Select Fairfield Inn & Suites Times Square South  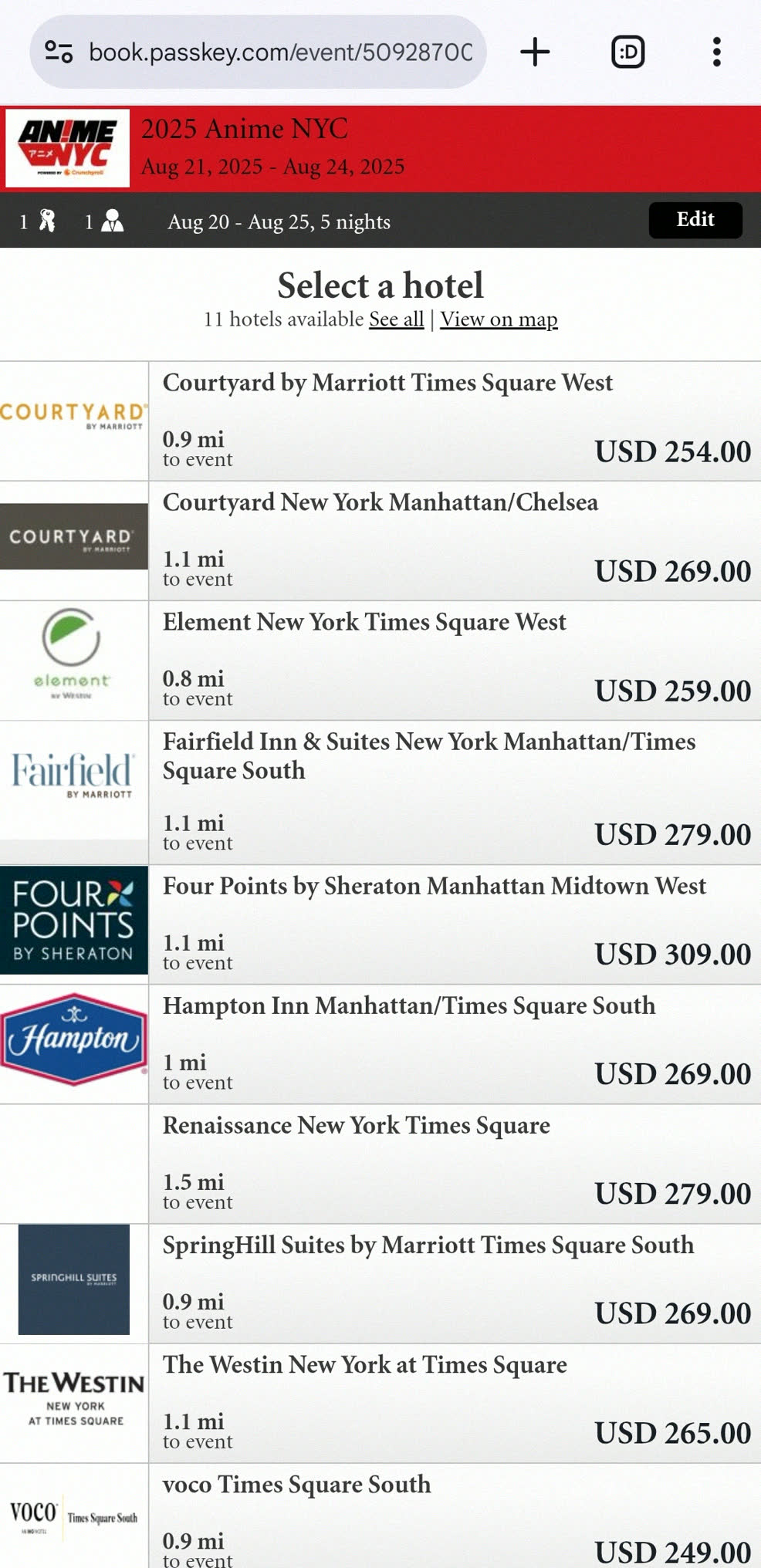click(x=428, y=755)
